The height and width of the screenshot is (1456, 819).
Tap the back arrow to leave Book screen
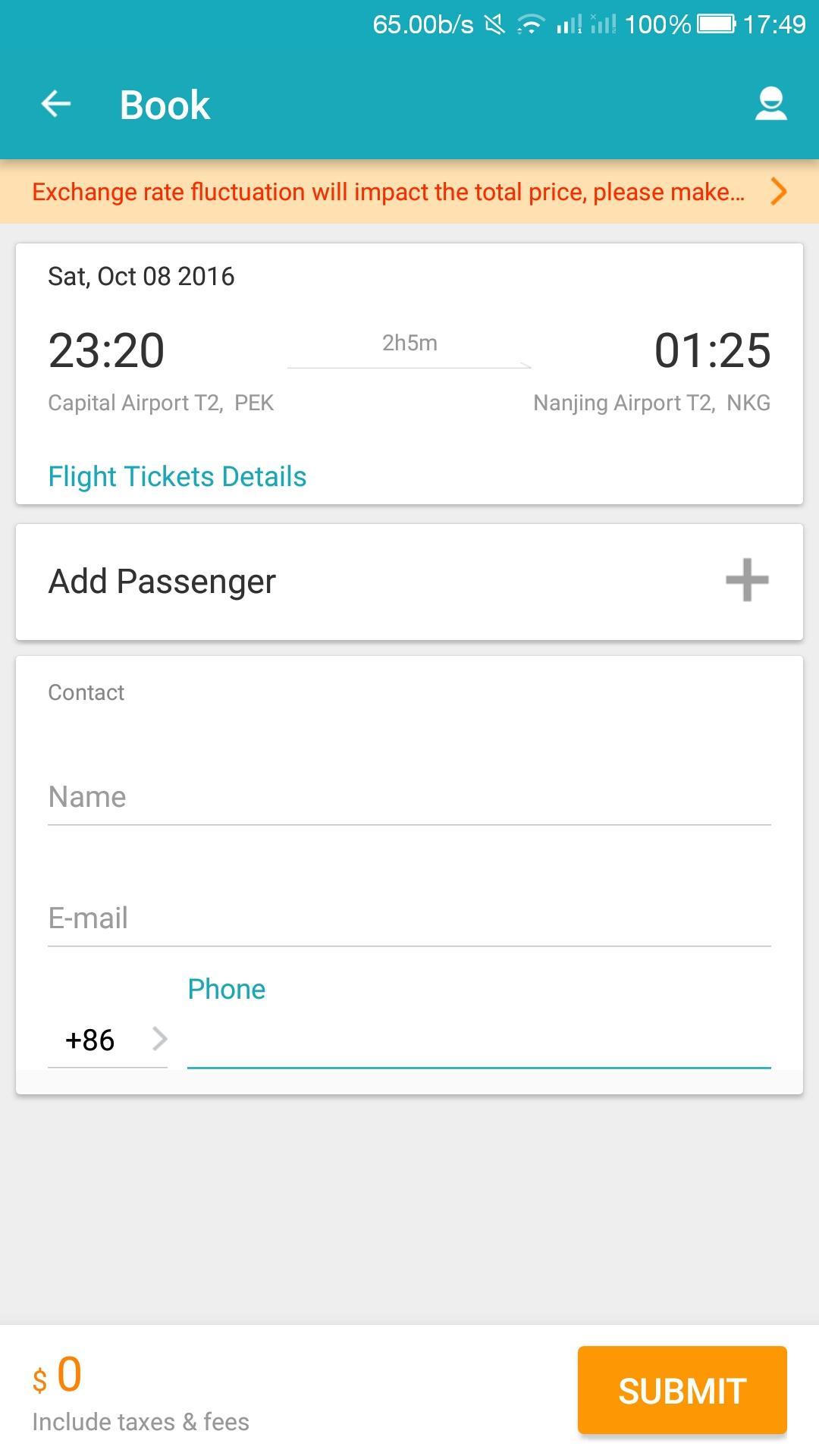point(55,104)
